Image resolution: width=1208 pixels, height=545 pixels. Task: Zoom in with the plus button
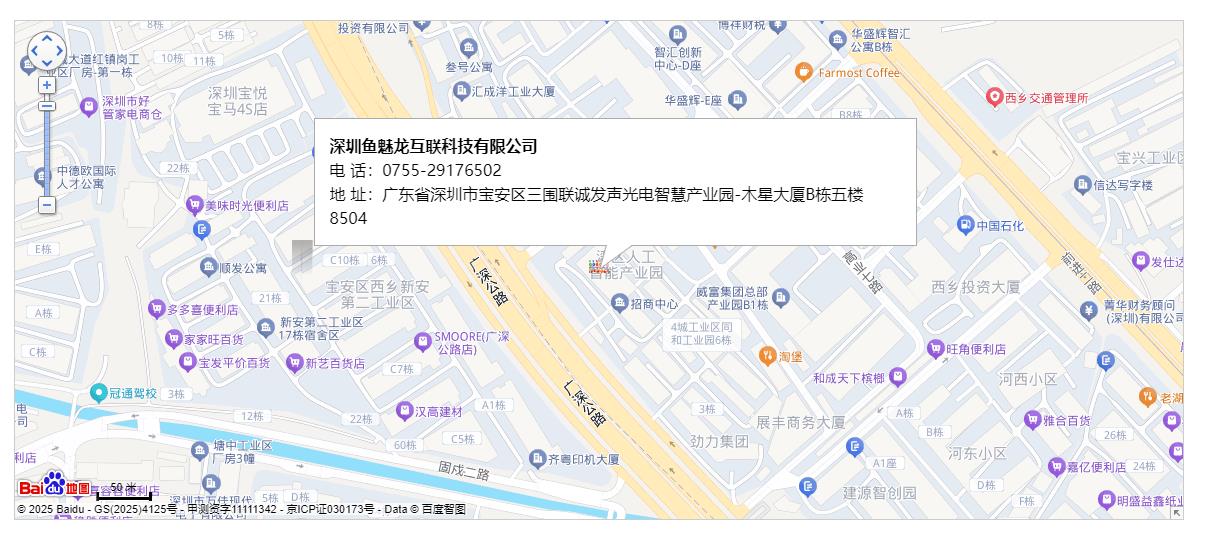click(x=47, y=86)
